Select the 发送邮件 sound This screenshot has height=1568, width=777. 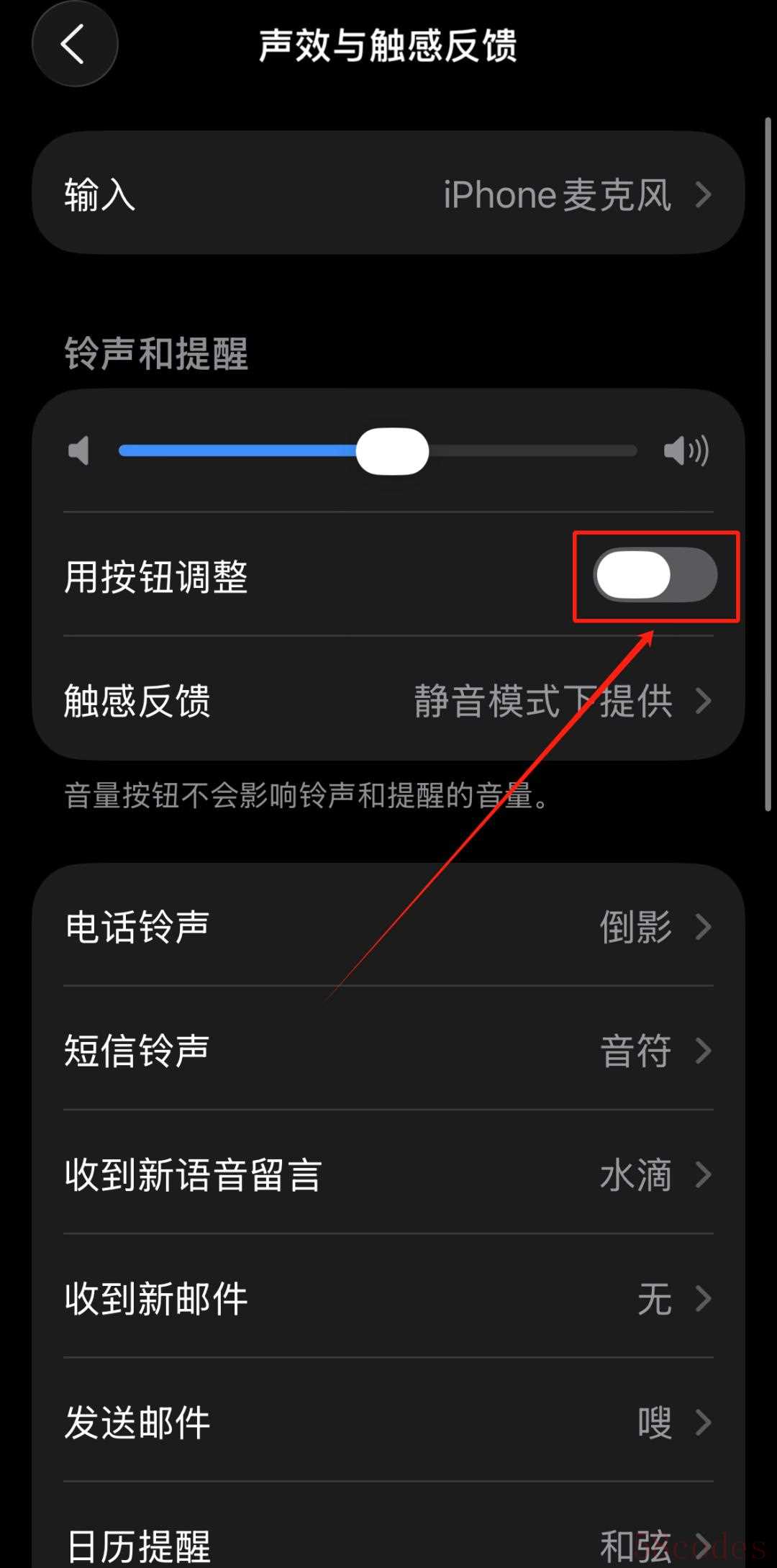pyautogui.click(x=388, y=1422)
